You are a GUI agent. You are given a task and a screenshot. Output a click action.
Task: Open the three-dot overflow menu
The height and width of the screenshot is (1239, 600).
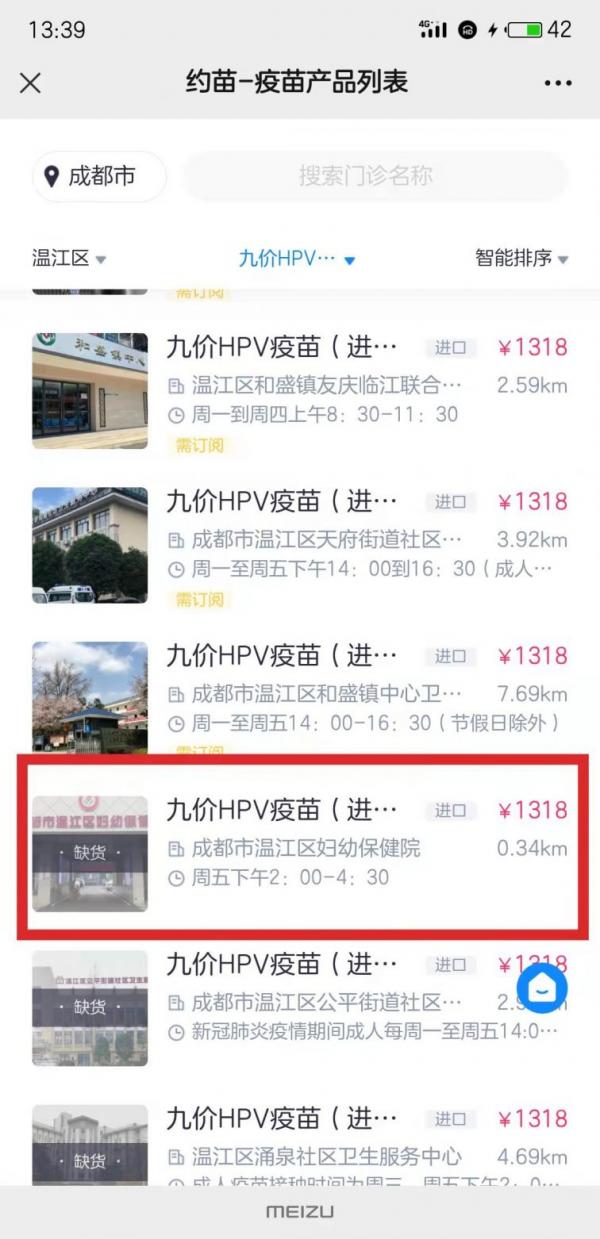point(558,83)
